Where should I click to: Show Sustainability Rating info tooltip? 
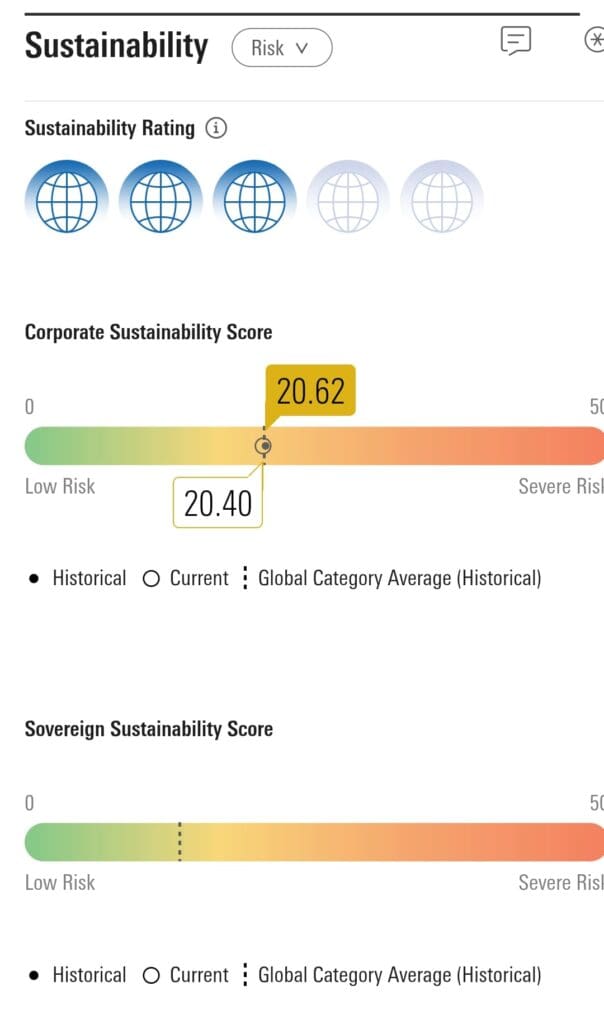click(x=216, y=128)
